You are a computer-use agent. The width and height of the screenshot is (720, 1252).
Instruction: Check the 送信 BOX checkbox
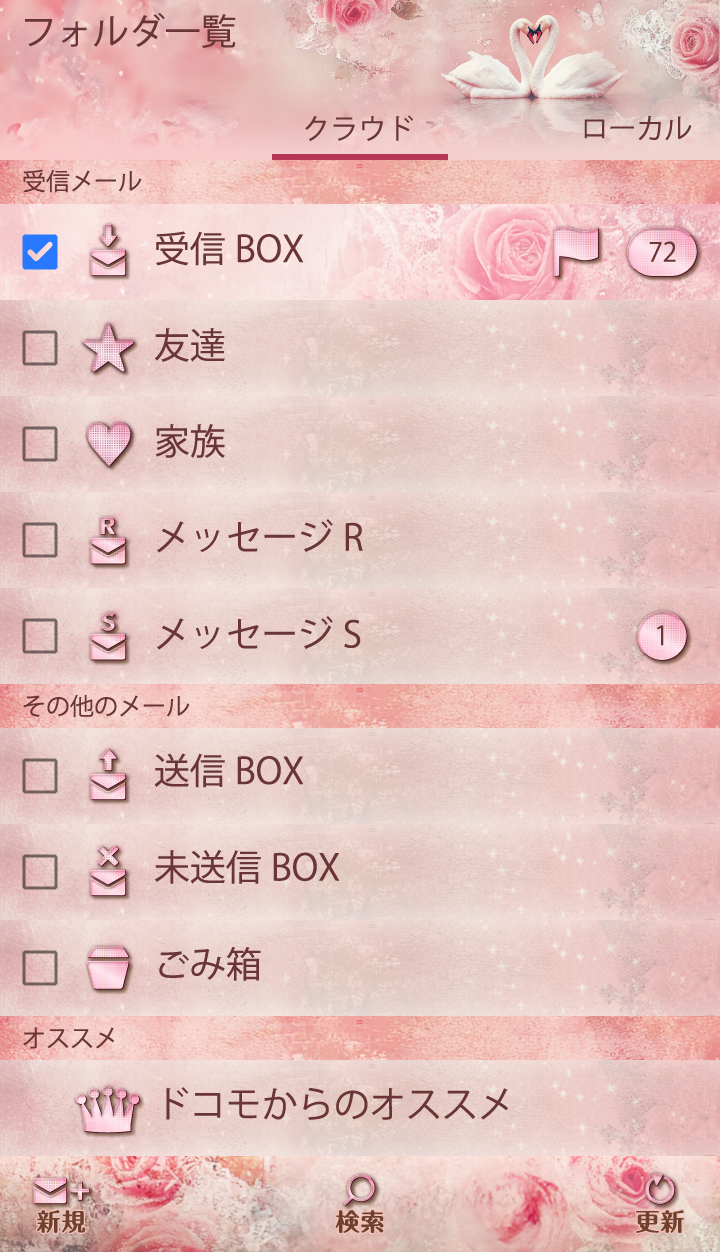(40, 775)
